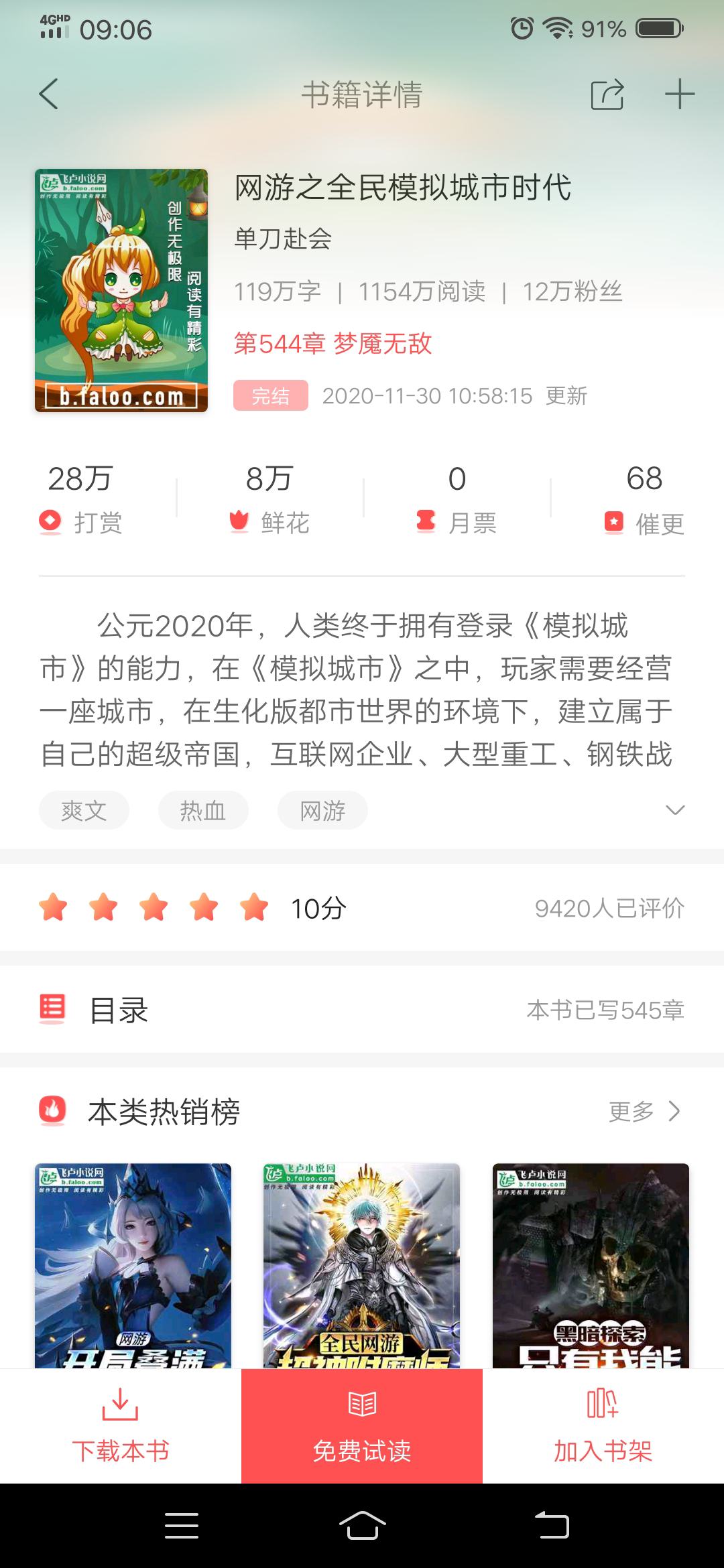Expand the full book synopsis
Image resolution: width=724 pixels, height=1568 pixels.
click(x=674, y=810)
